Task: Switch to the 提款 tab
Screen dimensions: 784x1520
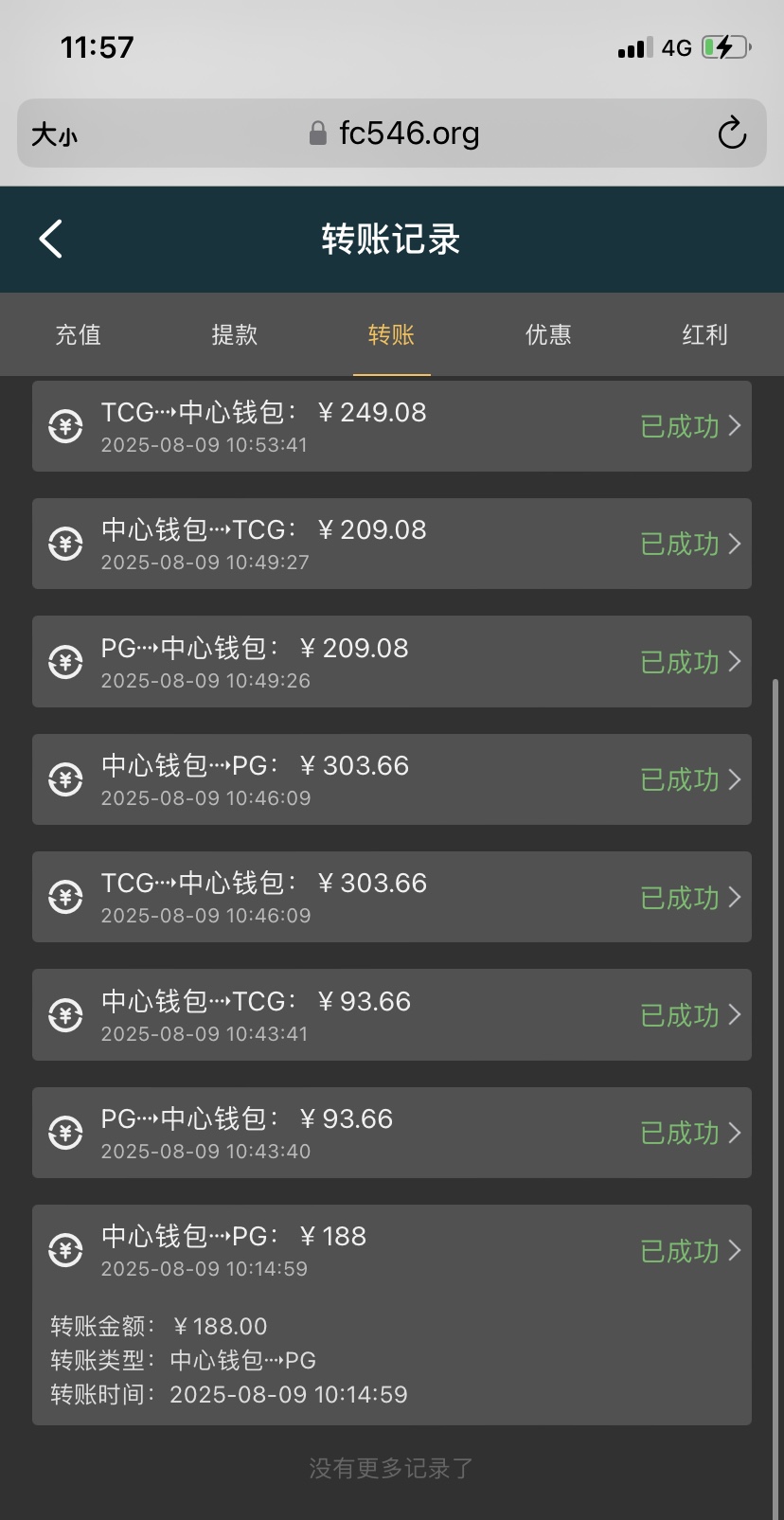Action: [235, 334]
